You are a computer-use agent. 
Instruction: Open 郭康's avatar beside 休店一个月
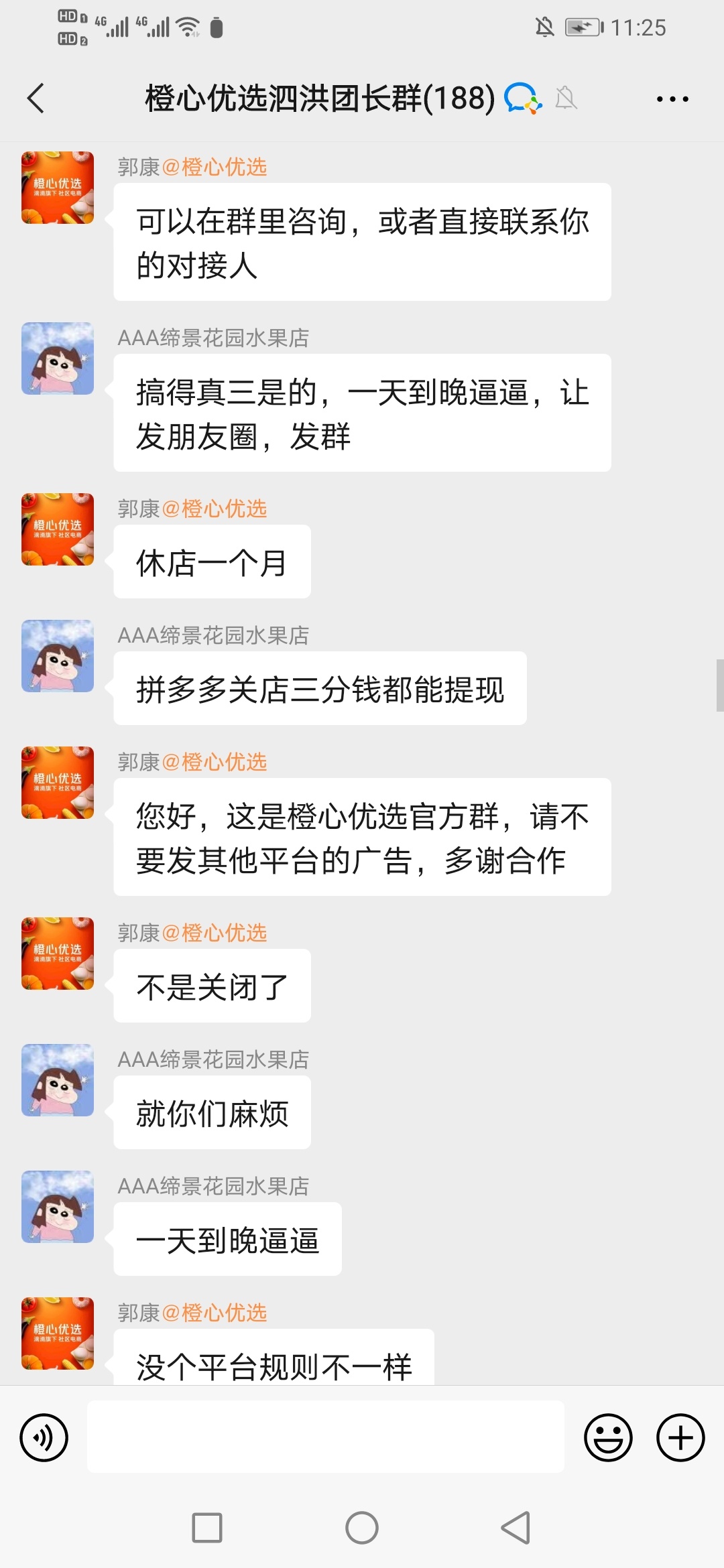click(58, 529)
